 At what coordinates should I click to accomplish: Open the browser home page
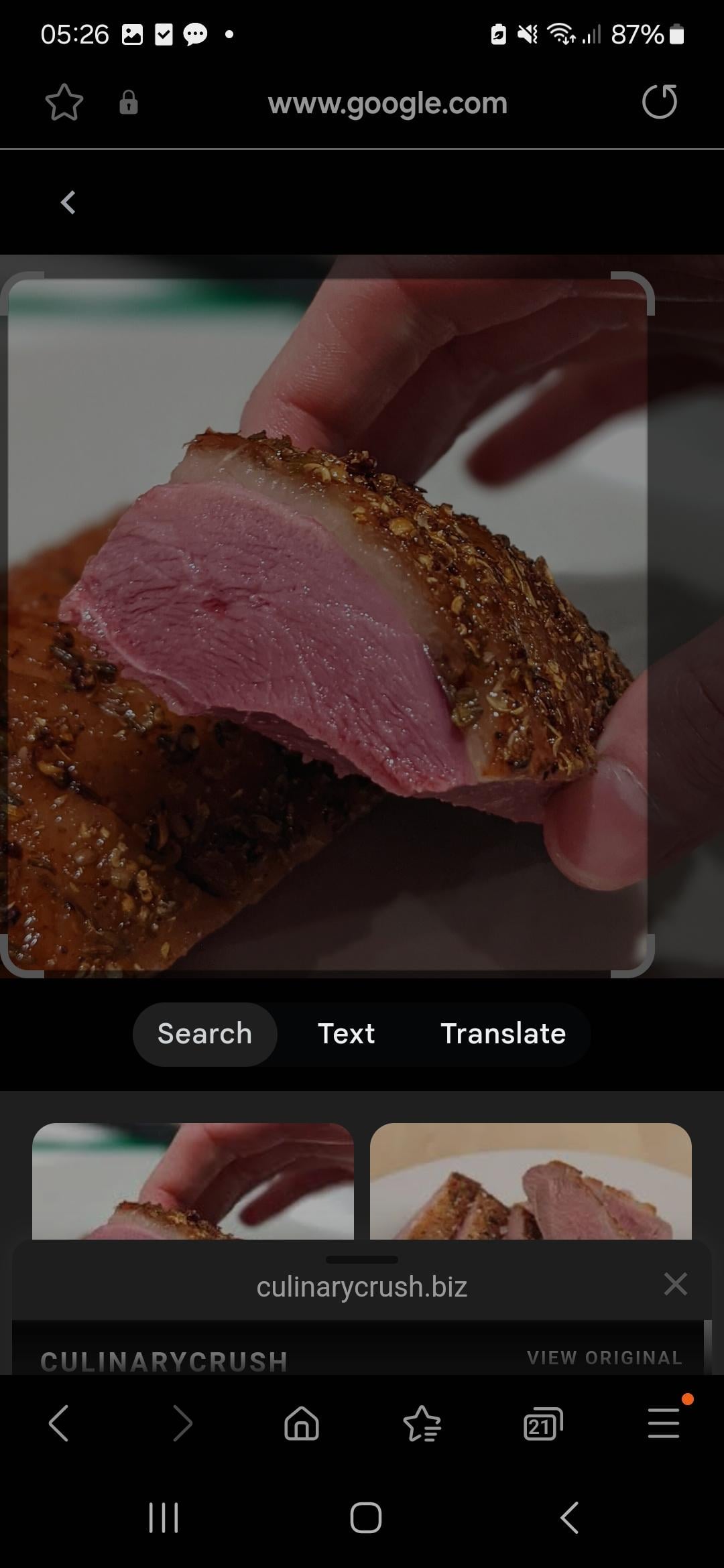(x=302, y=1423)
